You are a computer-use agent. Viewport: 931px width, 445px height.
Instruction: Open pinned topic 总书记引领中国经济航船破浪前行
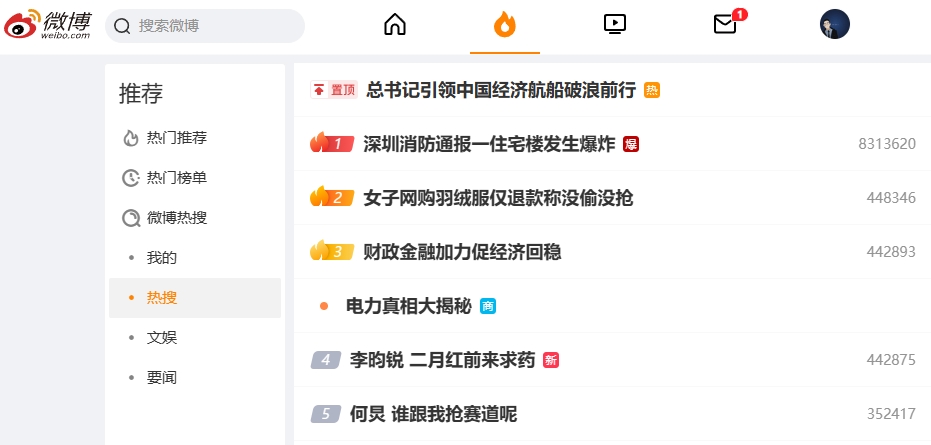[x=501, y=90]
